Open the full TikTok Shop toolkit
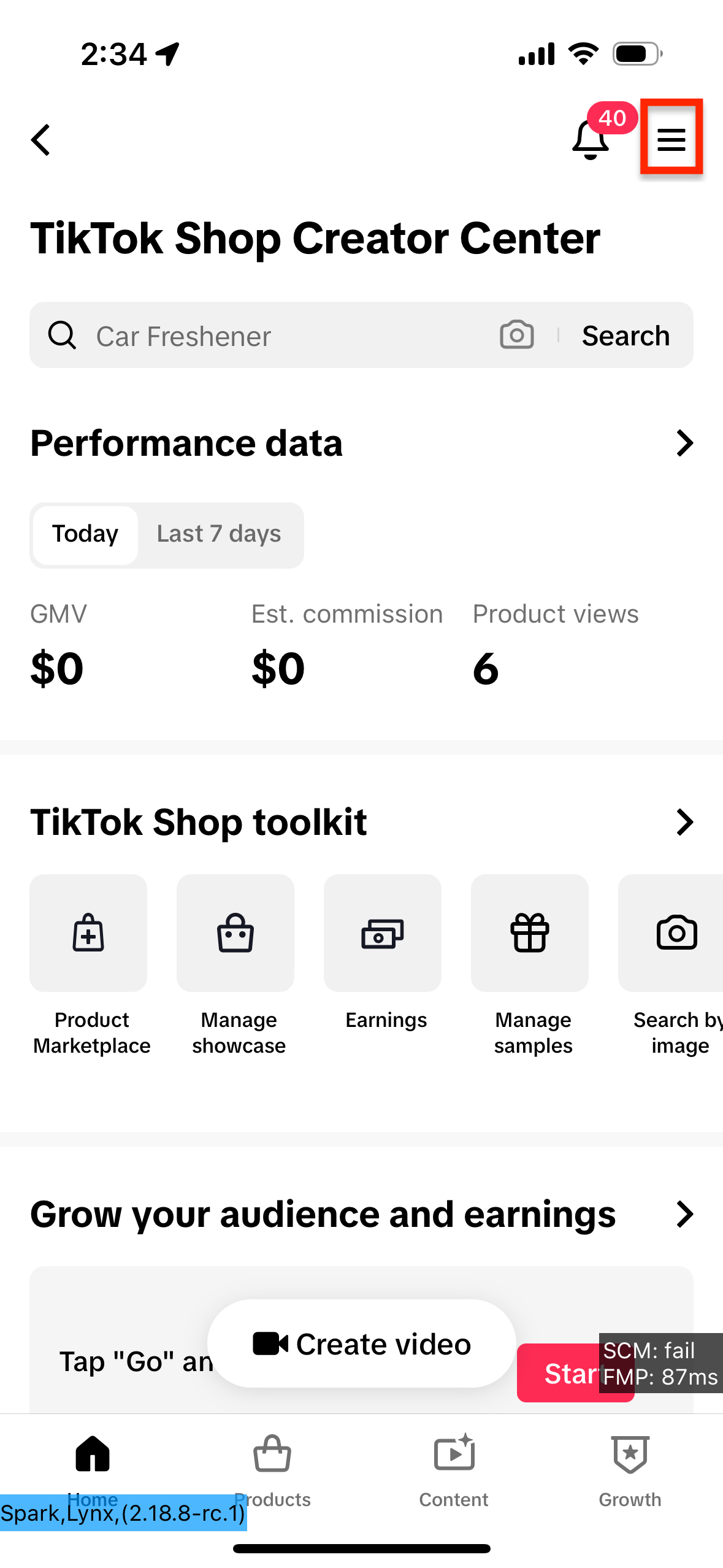 coord(684,822)
